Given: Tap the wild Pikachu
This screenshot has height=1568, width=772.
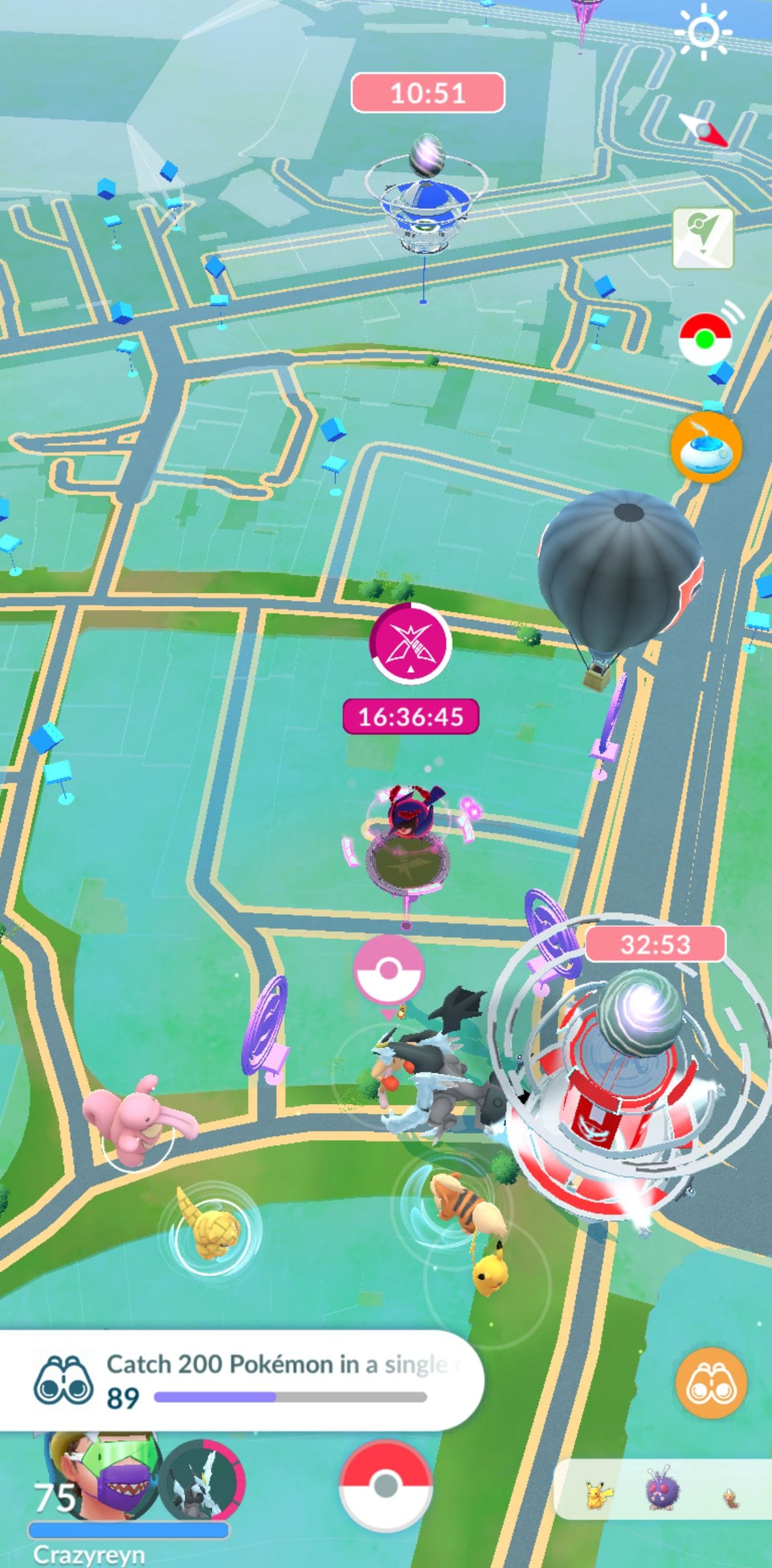Looking at the screenshot, I should click(490, 1271).
